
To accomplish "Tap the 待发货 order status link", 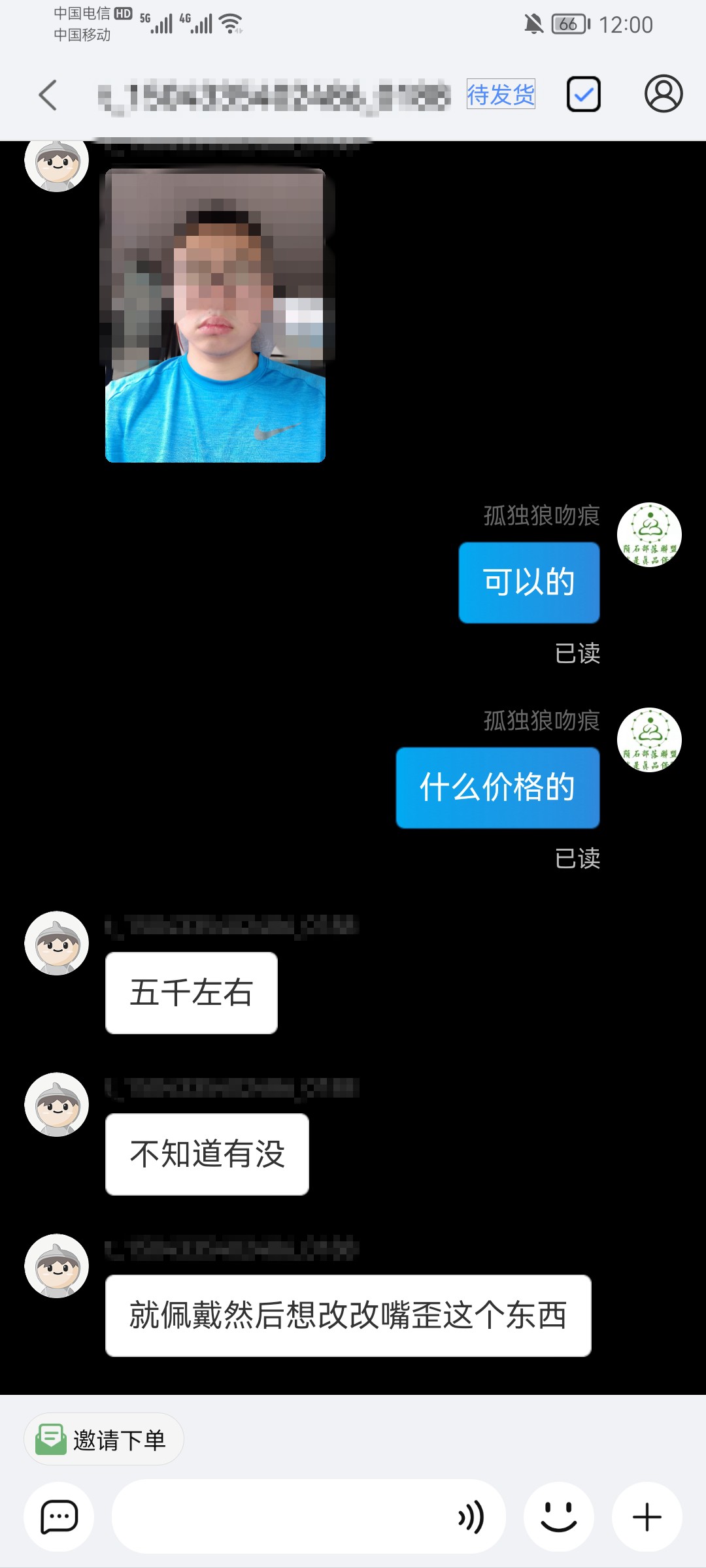I will coord(501,95).
